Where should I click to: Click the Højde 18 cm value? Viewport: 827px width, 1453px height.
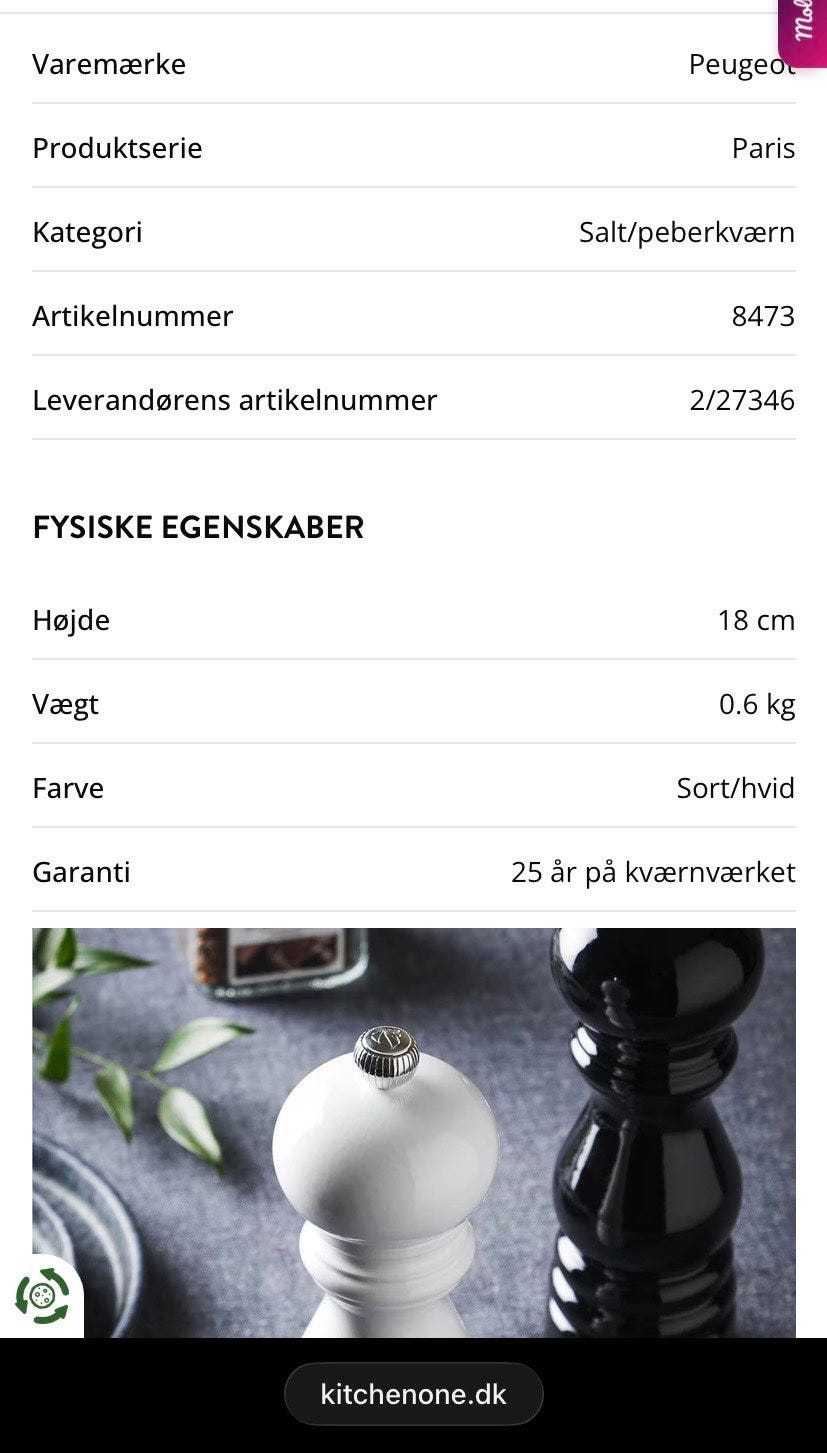tap(756, 620)
